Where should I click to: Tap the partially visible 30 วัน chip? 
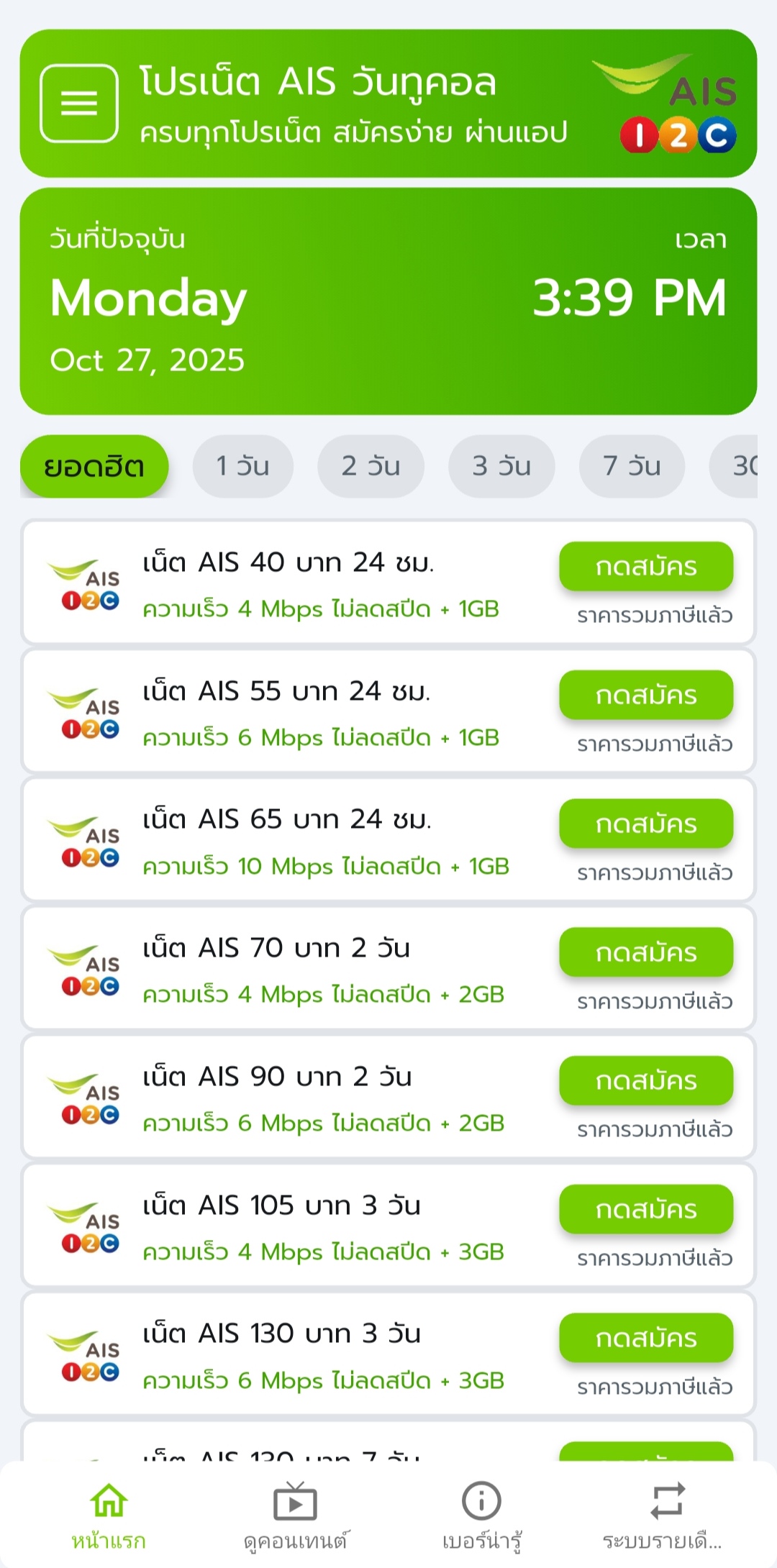tap(748, 466)
